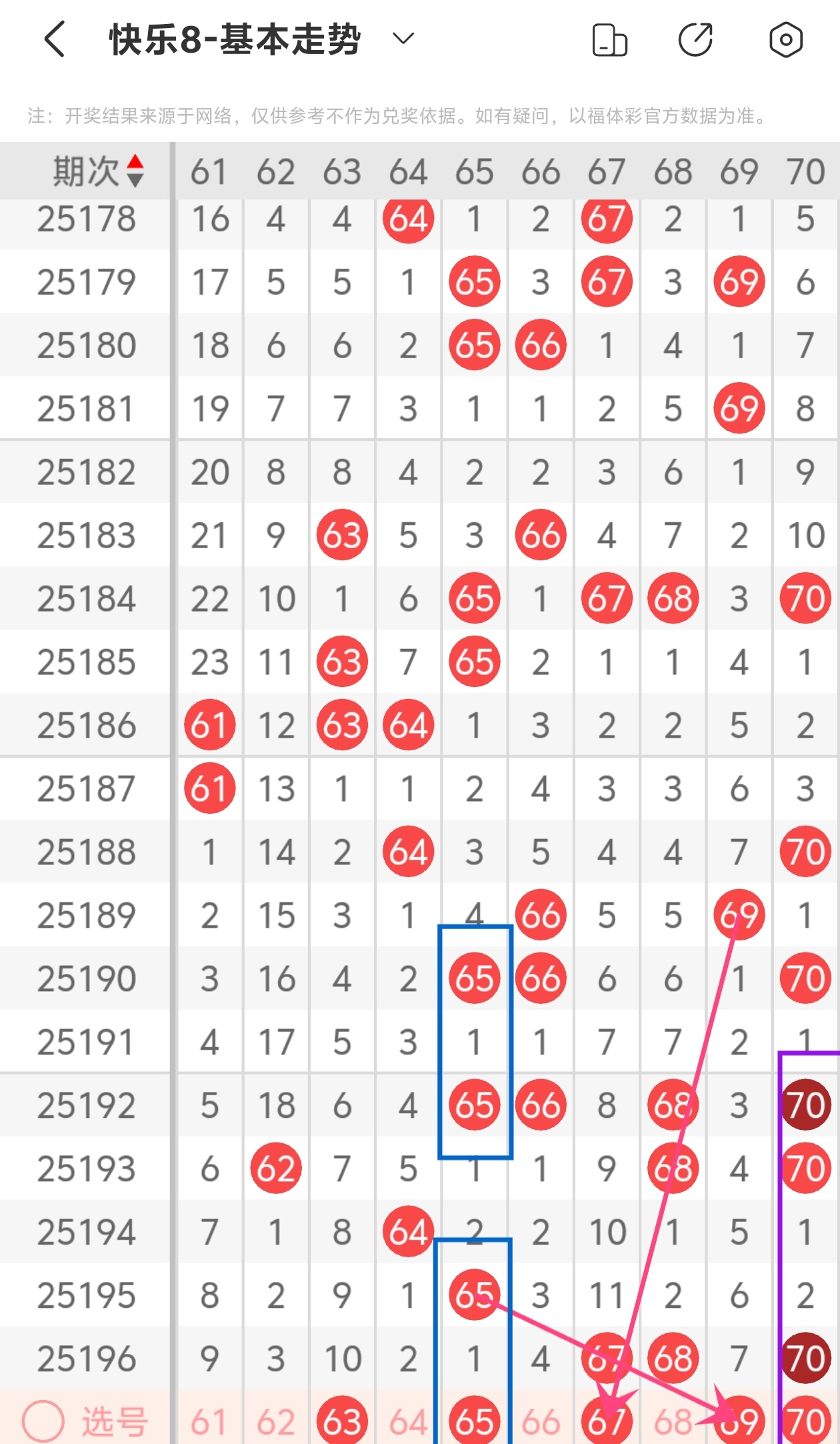Share this trend chart
This screenshot has width=840, height=1444.
pyautogui.click(x=695, y=39)
